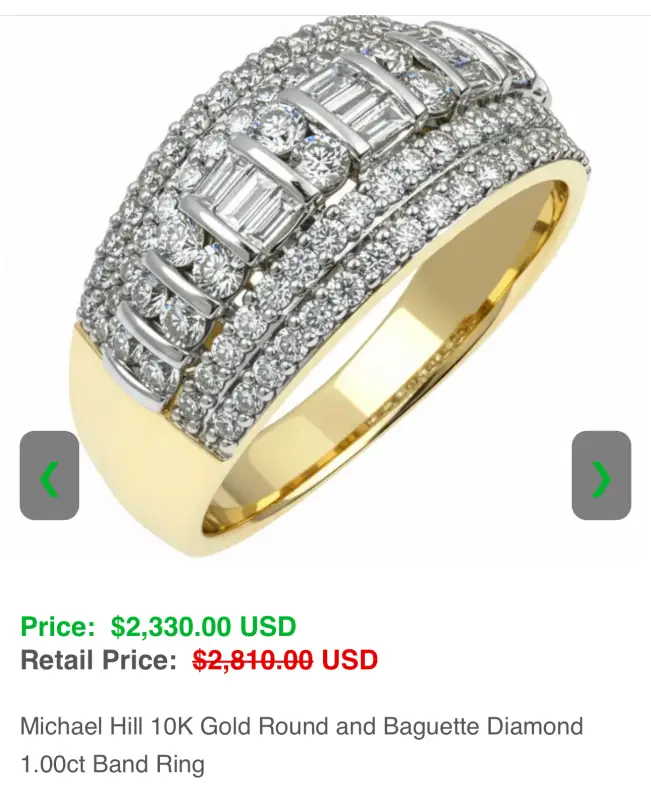Screen dimensions: 651x800
Task: Show the next product image
Action: (601, 476)
